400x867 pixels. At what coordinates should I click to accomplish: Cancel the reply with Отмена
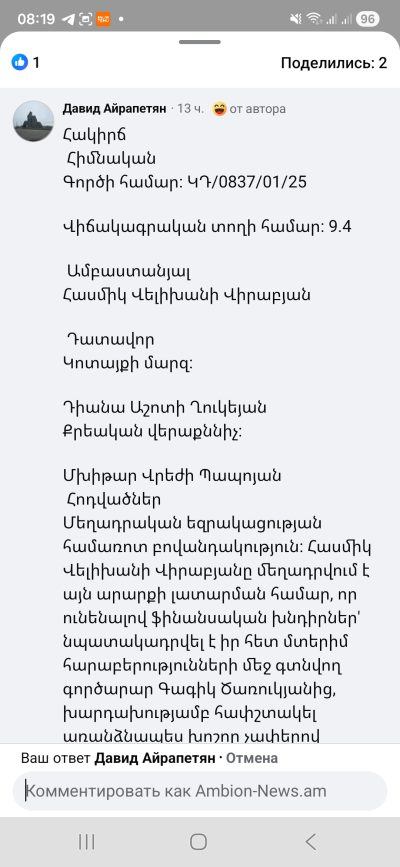(252, 758)
